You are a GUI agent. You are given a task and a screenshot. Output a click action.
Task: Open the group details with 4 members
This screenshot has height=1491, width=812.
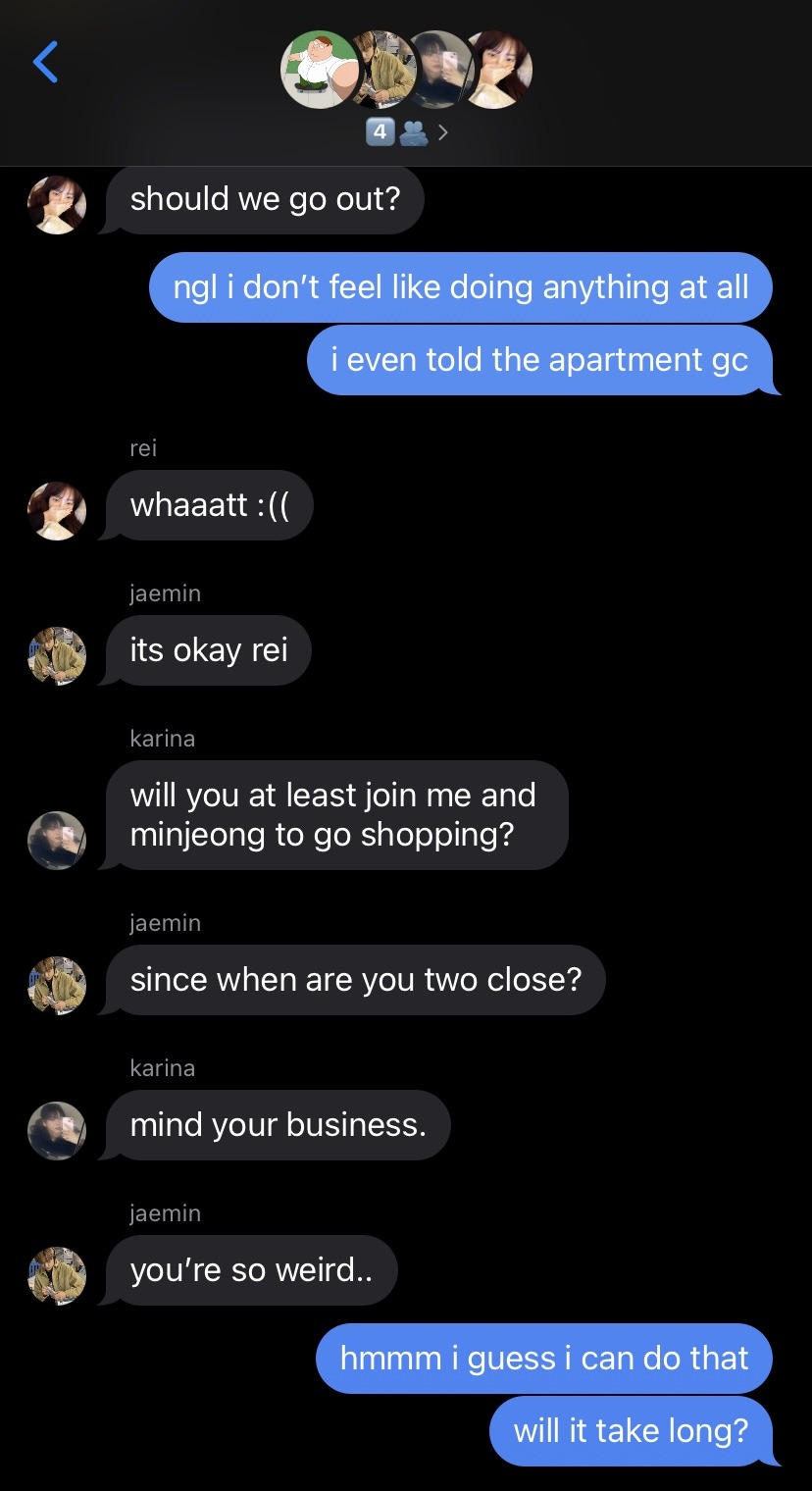click(x=406, y=132)
